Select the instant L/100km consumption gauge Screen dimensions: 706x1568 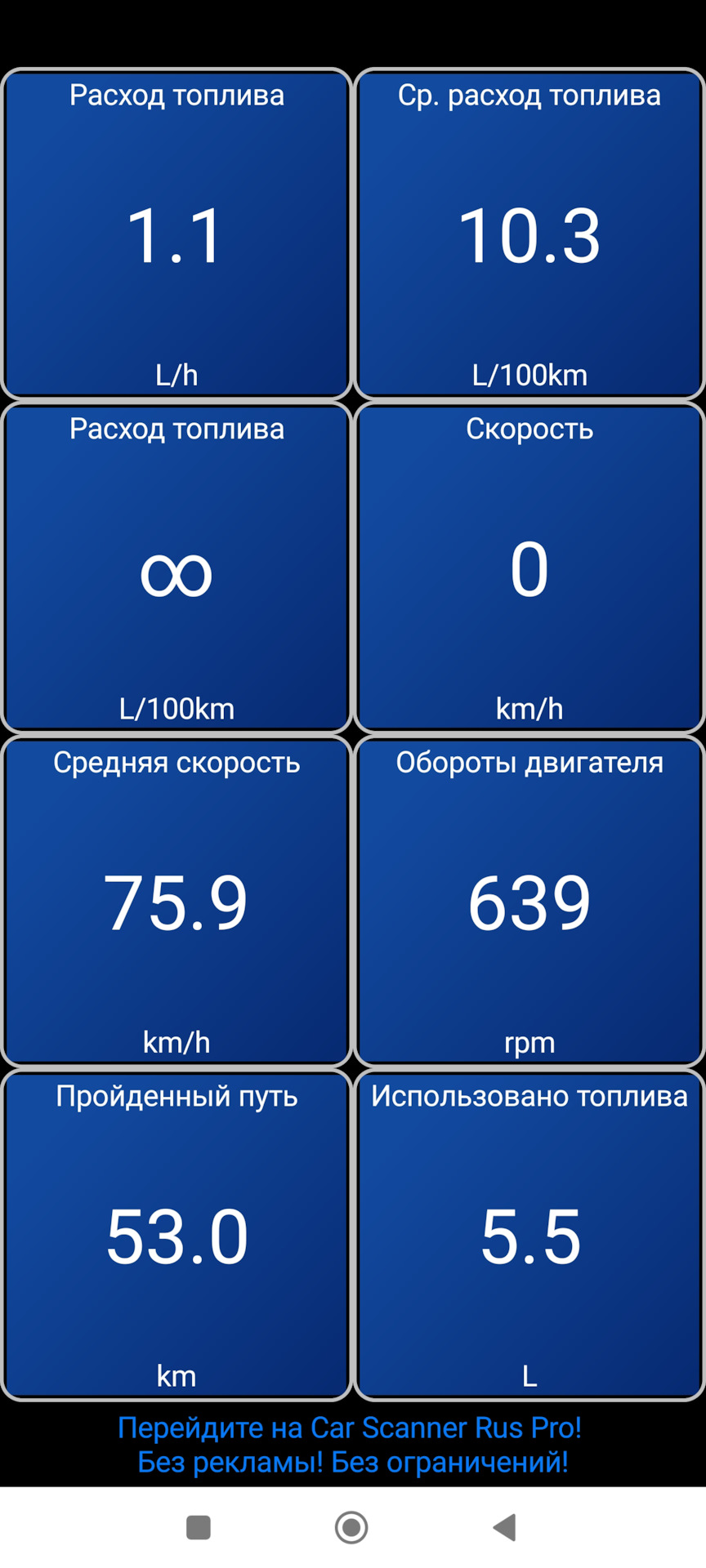click(x=176, y=568)
